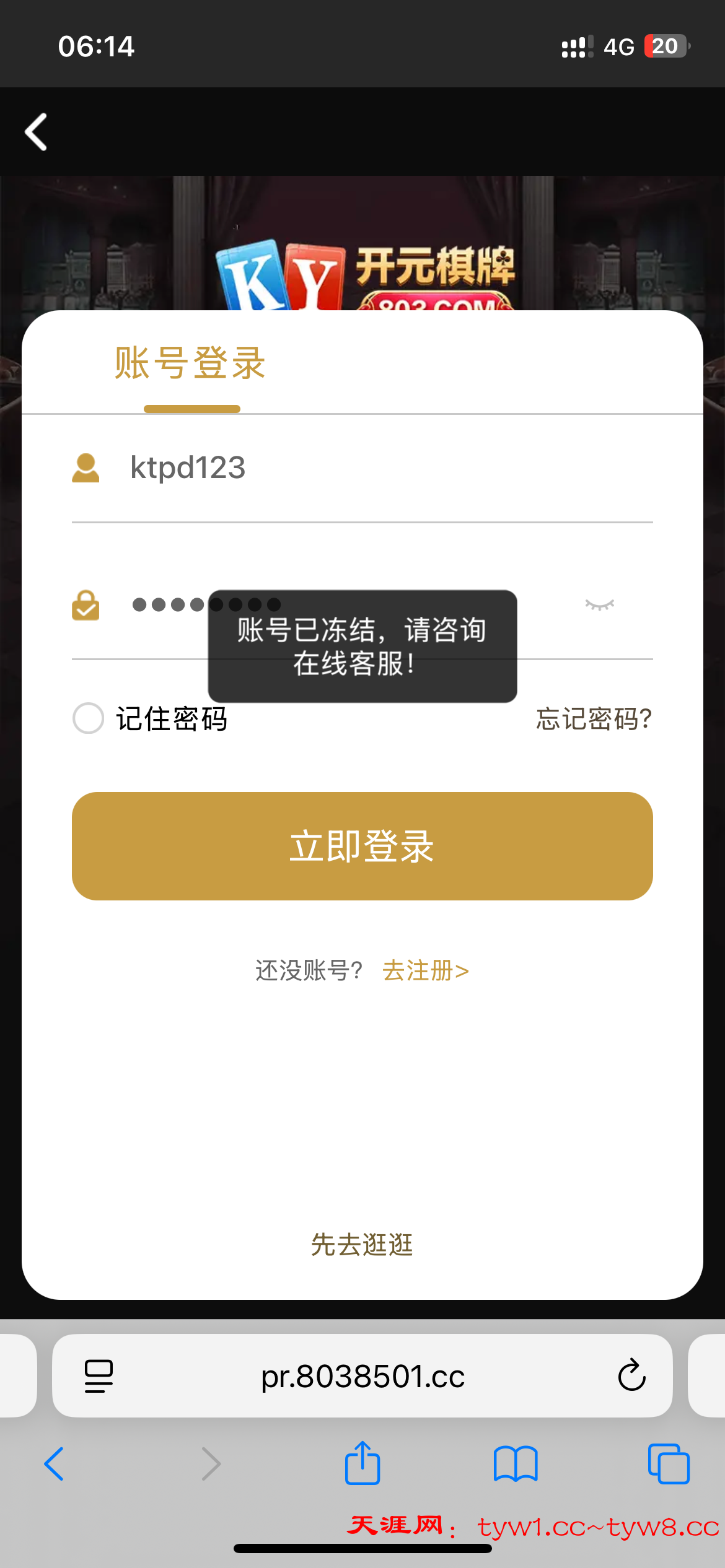The height and width of the screenshot is (1568, 725).
Task: Browse first via 先去逛逛
Action: point(362,1245)
